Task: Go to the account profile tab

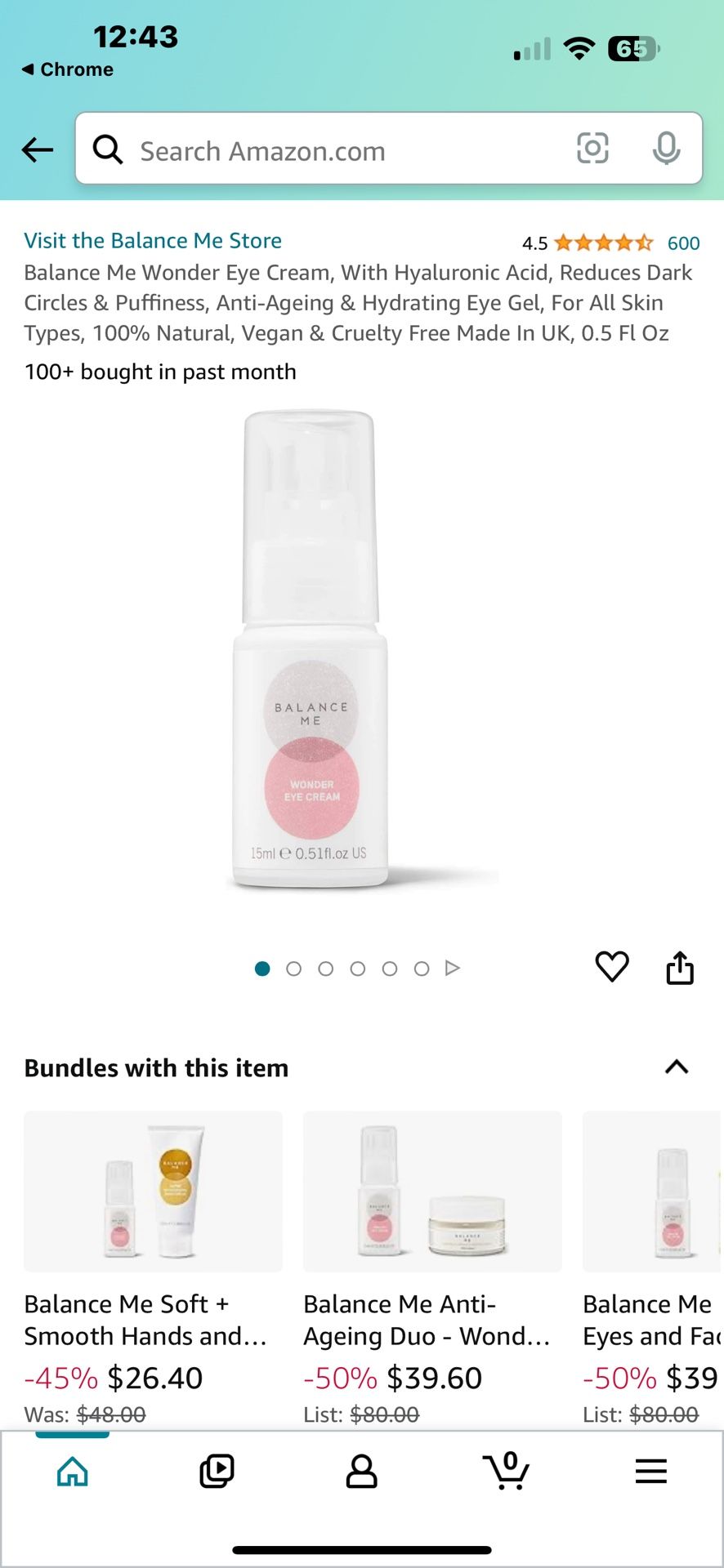Action: [361, 1472]
